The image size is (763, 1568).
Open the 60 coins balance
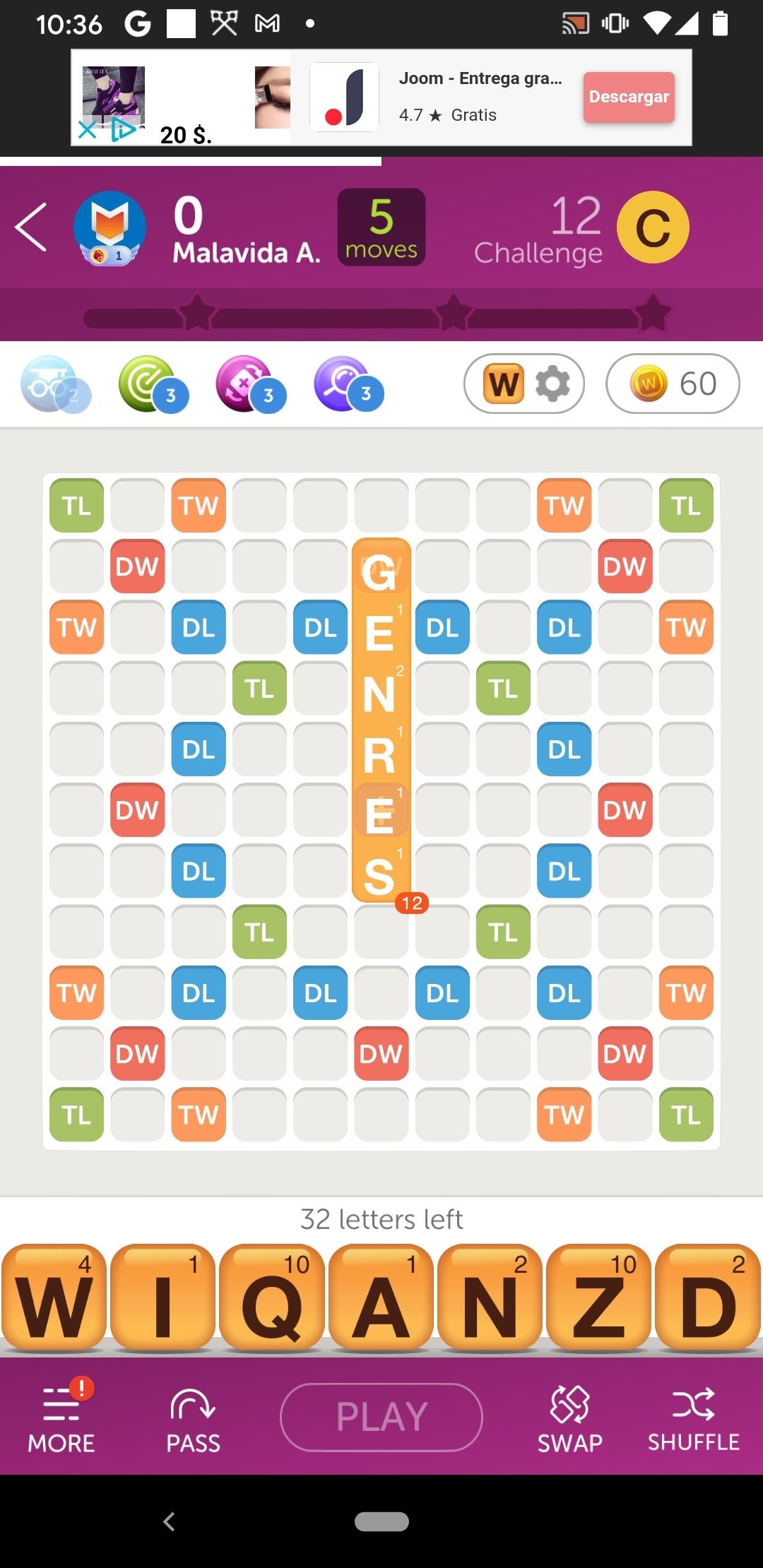pos(672,384)
